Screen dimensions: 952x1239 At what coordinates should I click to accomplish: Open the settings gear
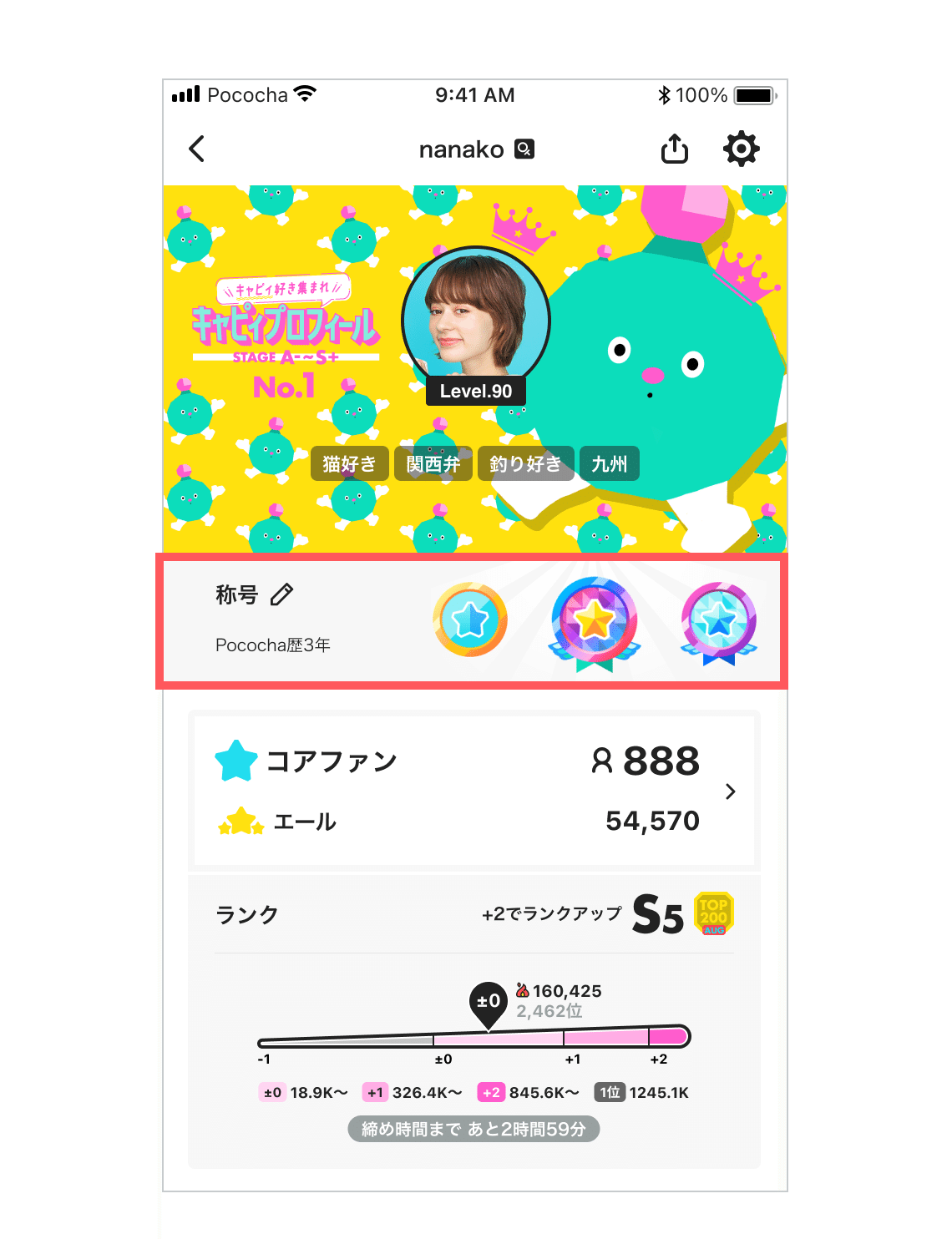click(x=741, y=149)
